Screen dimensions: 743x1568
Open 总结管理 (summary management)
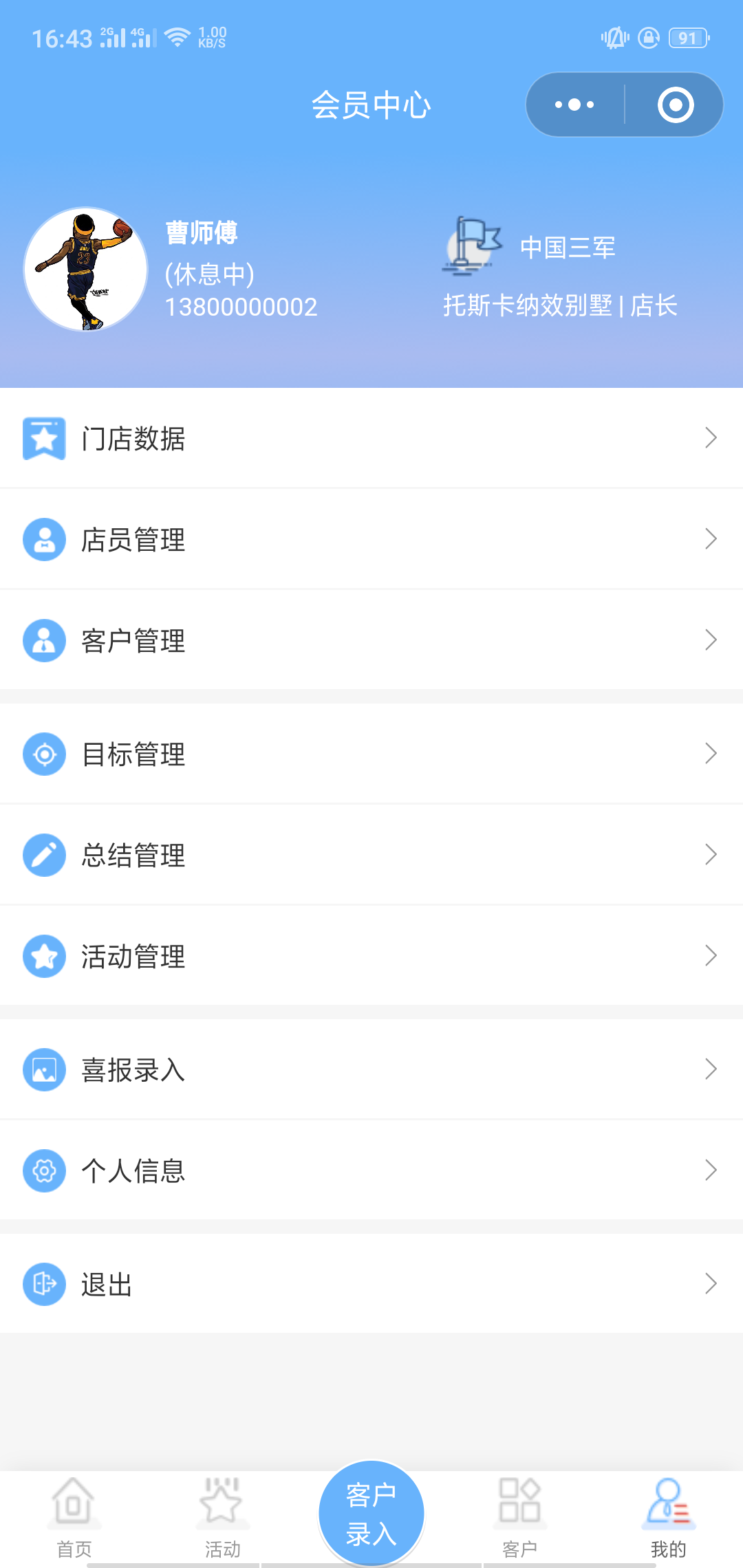pyautogui.click(x=371, y=855)
